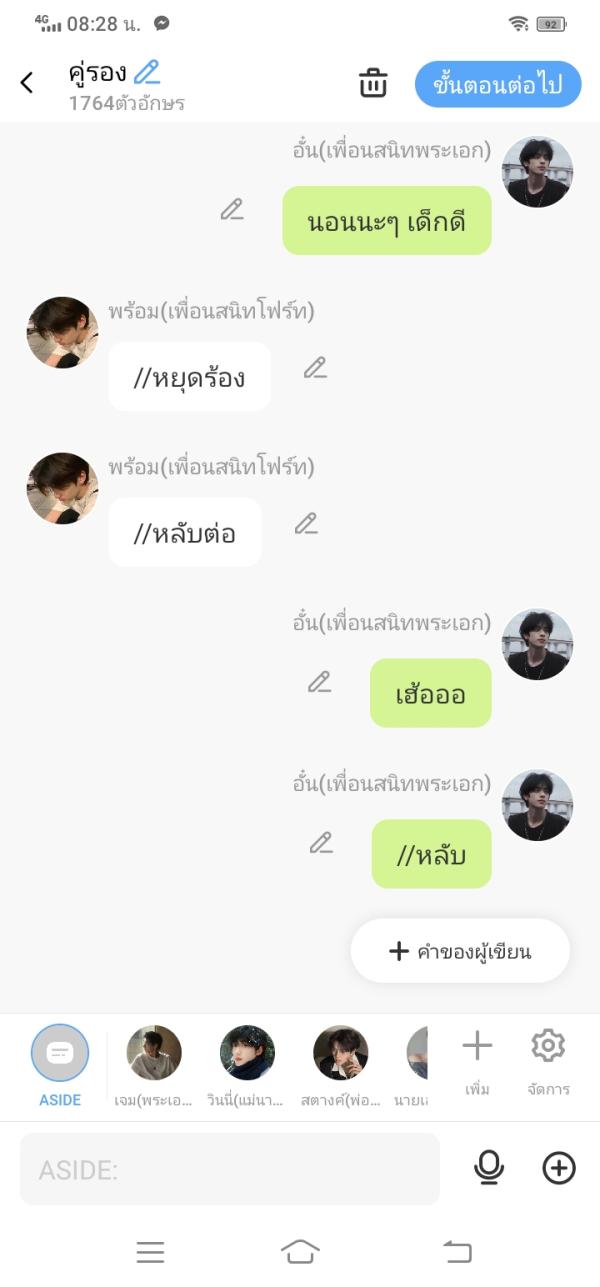Screen dimensions: 600x1287
Task: Open จัดการ manage settings gear
Action: coord(548,1062)
